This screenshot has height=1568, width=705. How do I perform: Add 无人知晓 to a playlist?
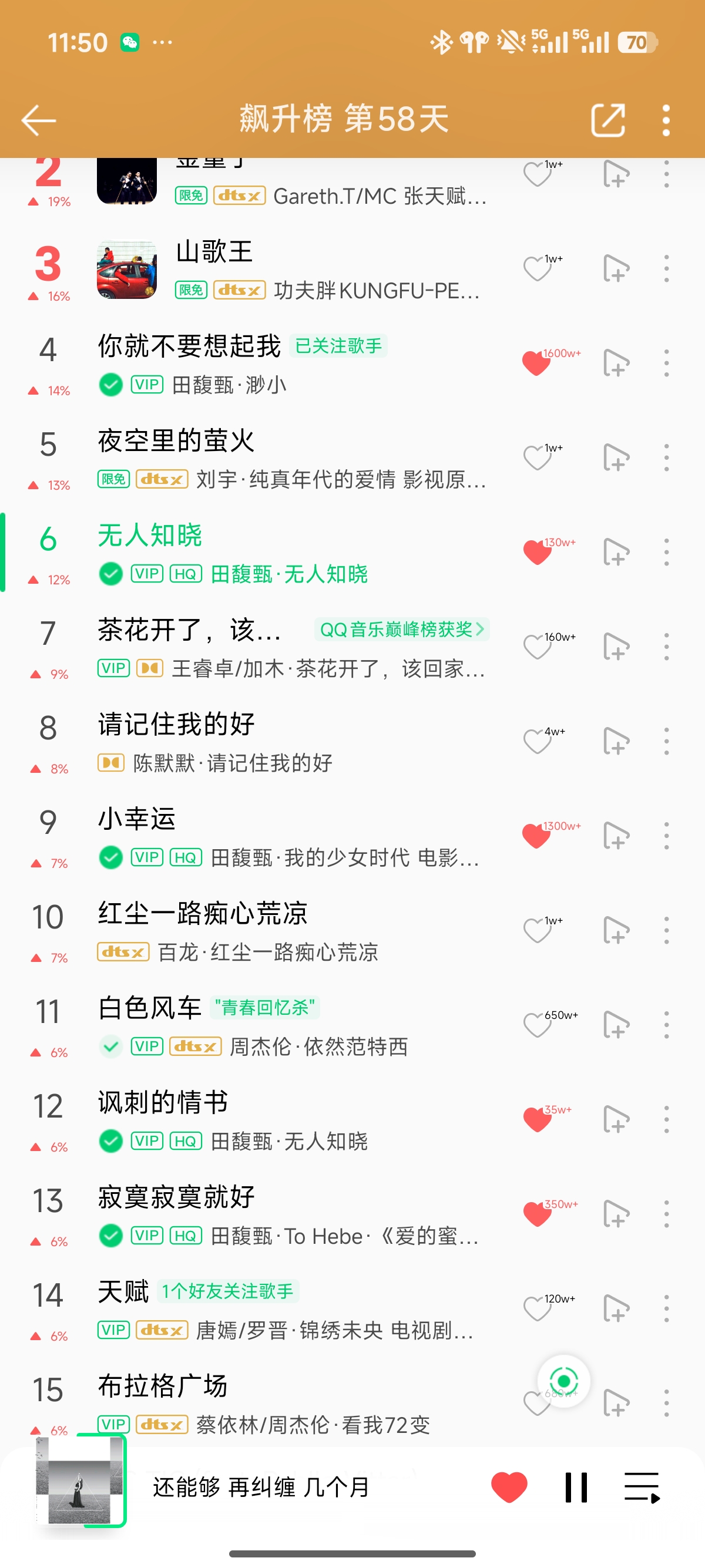616,552
